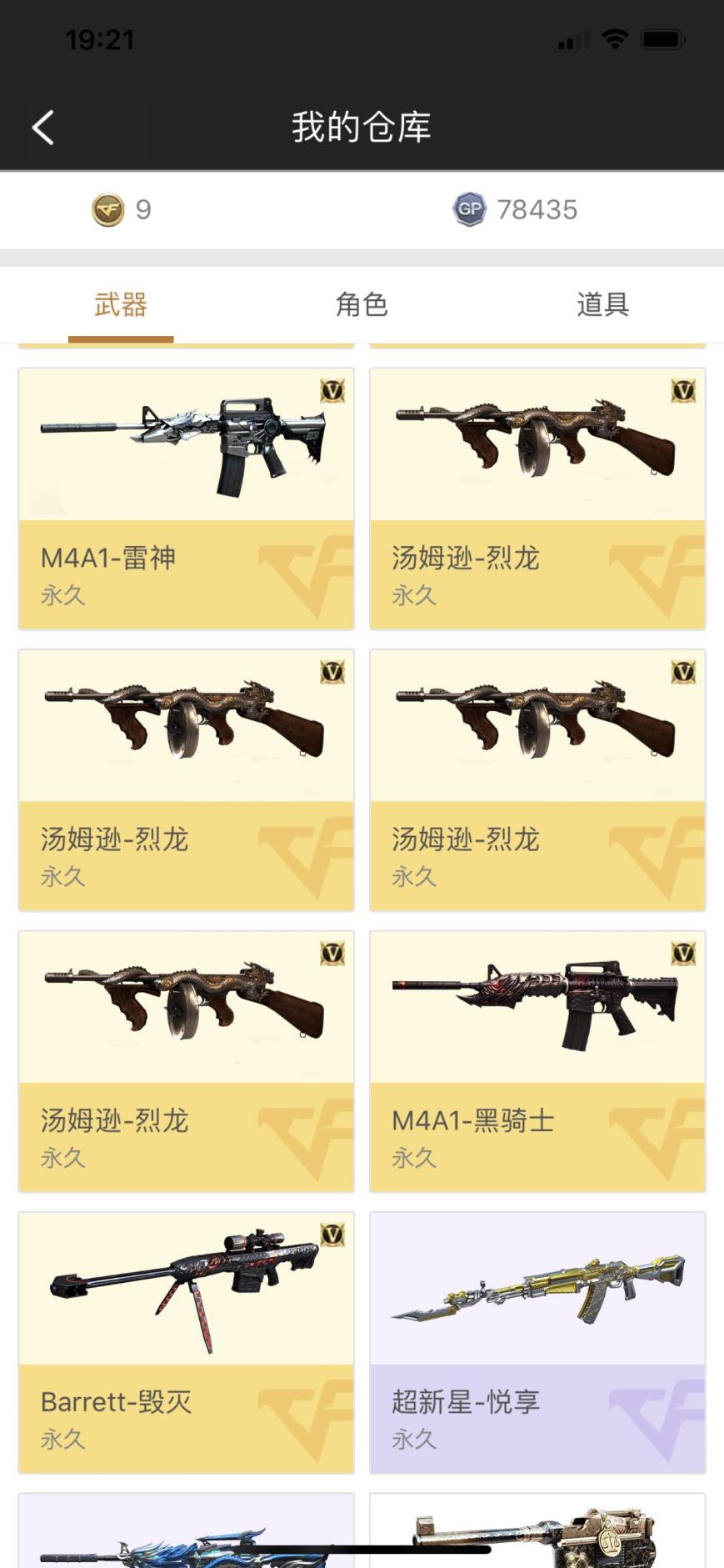Open the 超新星-悦享 weapon card

pos(537,1342)
